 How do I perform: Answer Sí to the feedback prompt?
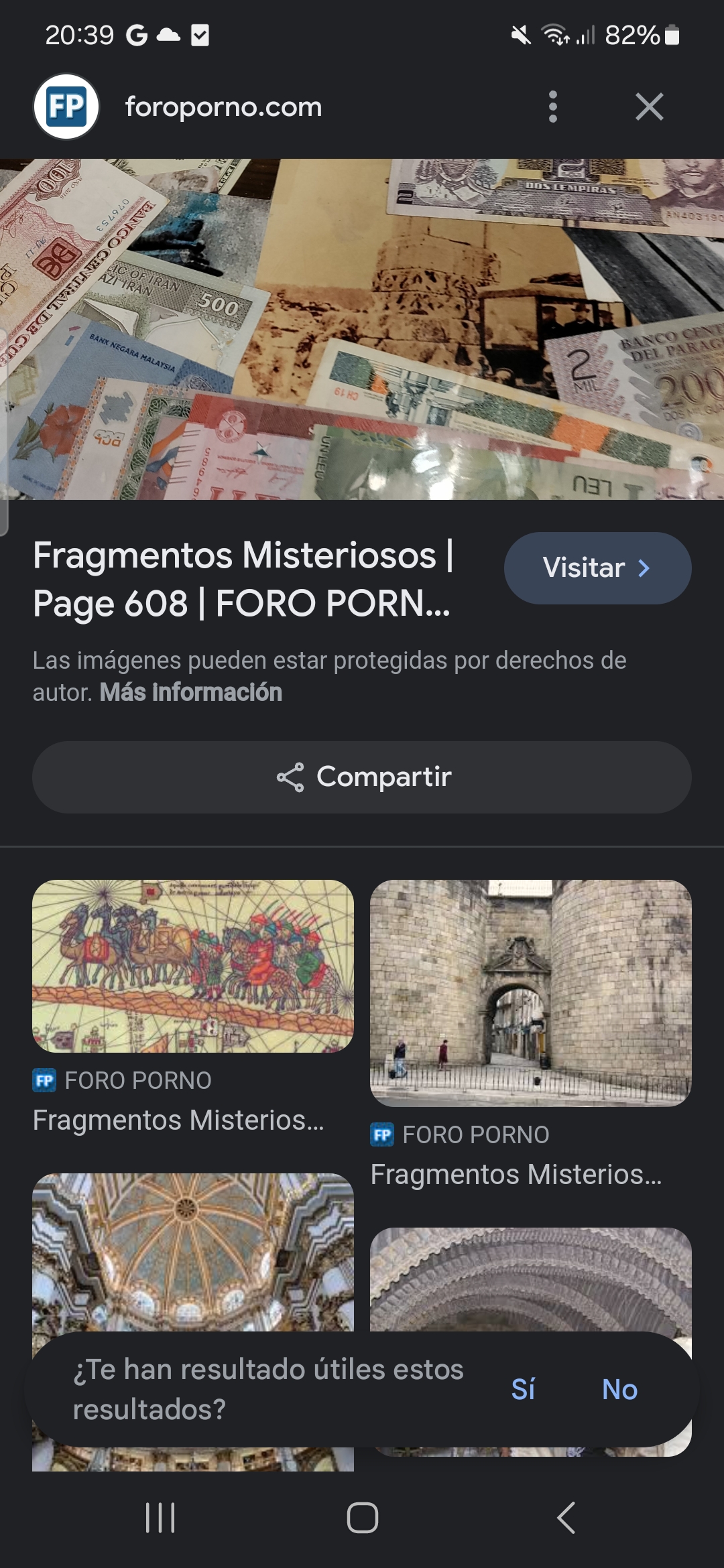[523, 1390]
